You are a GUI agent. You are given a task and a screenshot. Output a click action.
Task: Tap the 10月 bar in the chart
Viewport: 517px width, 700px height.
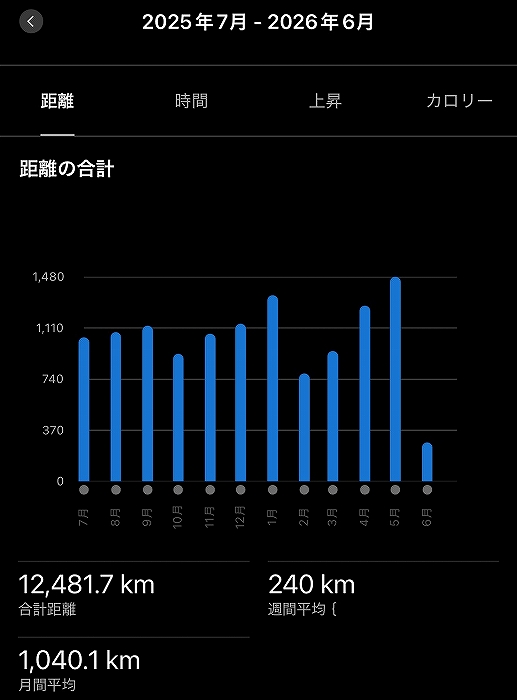pyautogui.click(x=178, y=418)
